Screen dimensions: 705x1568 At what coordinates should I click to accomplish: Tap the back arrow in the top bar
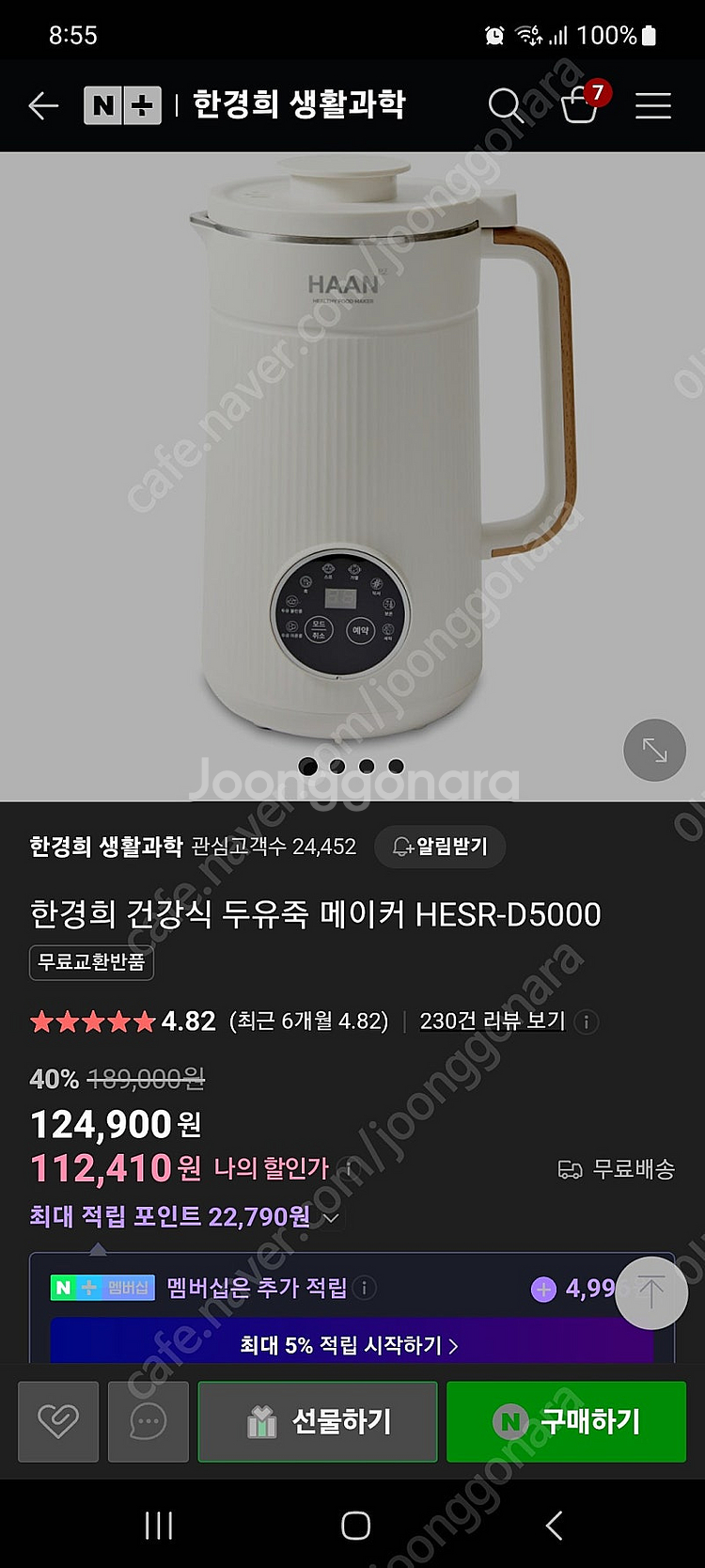42,105
